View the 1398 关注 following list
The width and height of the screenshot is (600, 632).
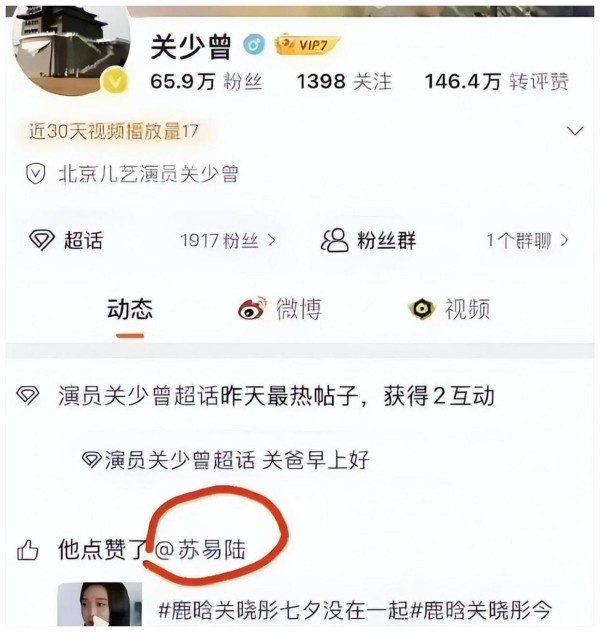click(x=343, y=82)
